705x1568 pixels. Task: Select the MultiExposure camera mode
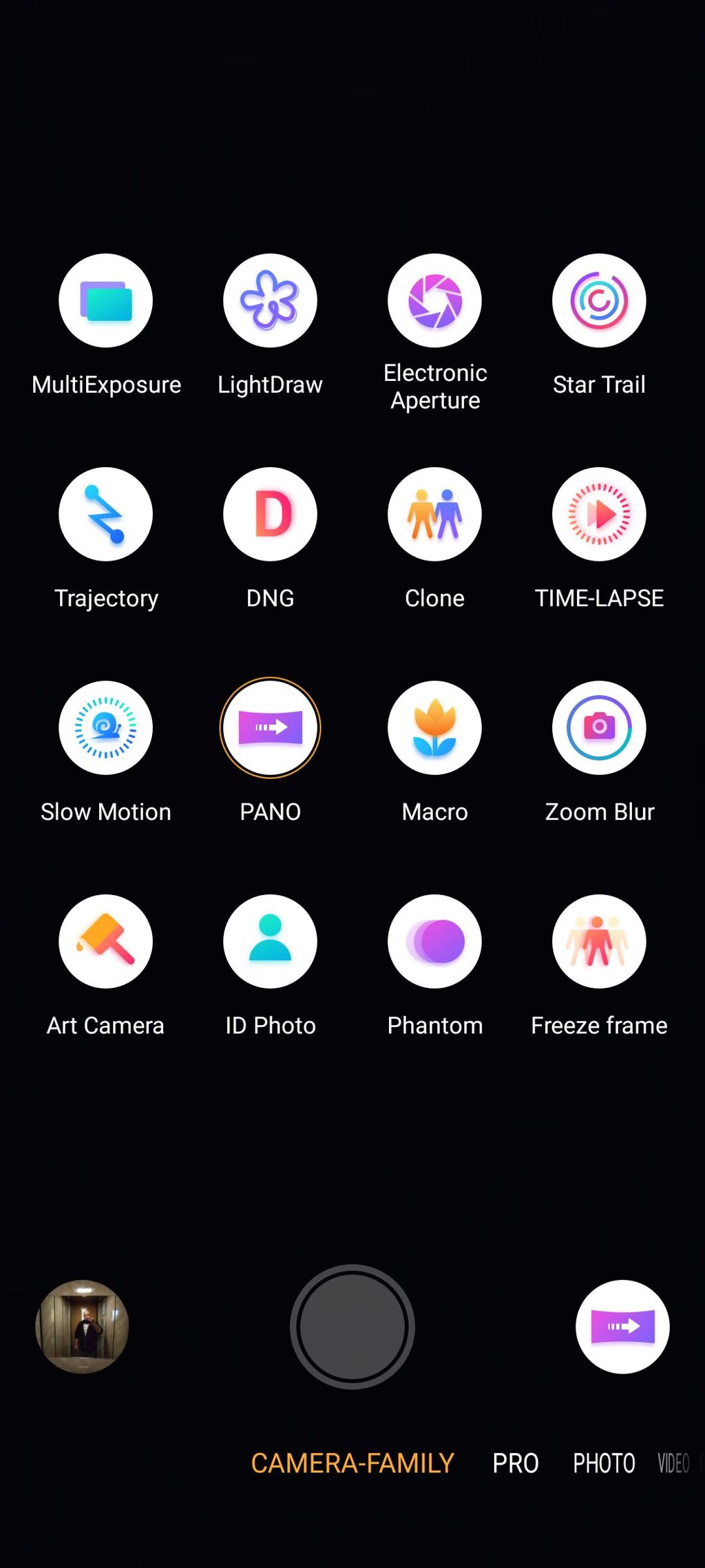(x=105, y=301)
